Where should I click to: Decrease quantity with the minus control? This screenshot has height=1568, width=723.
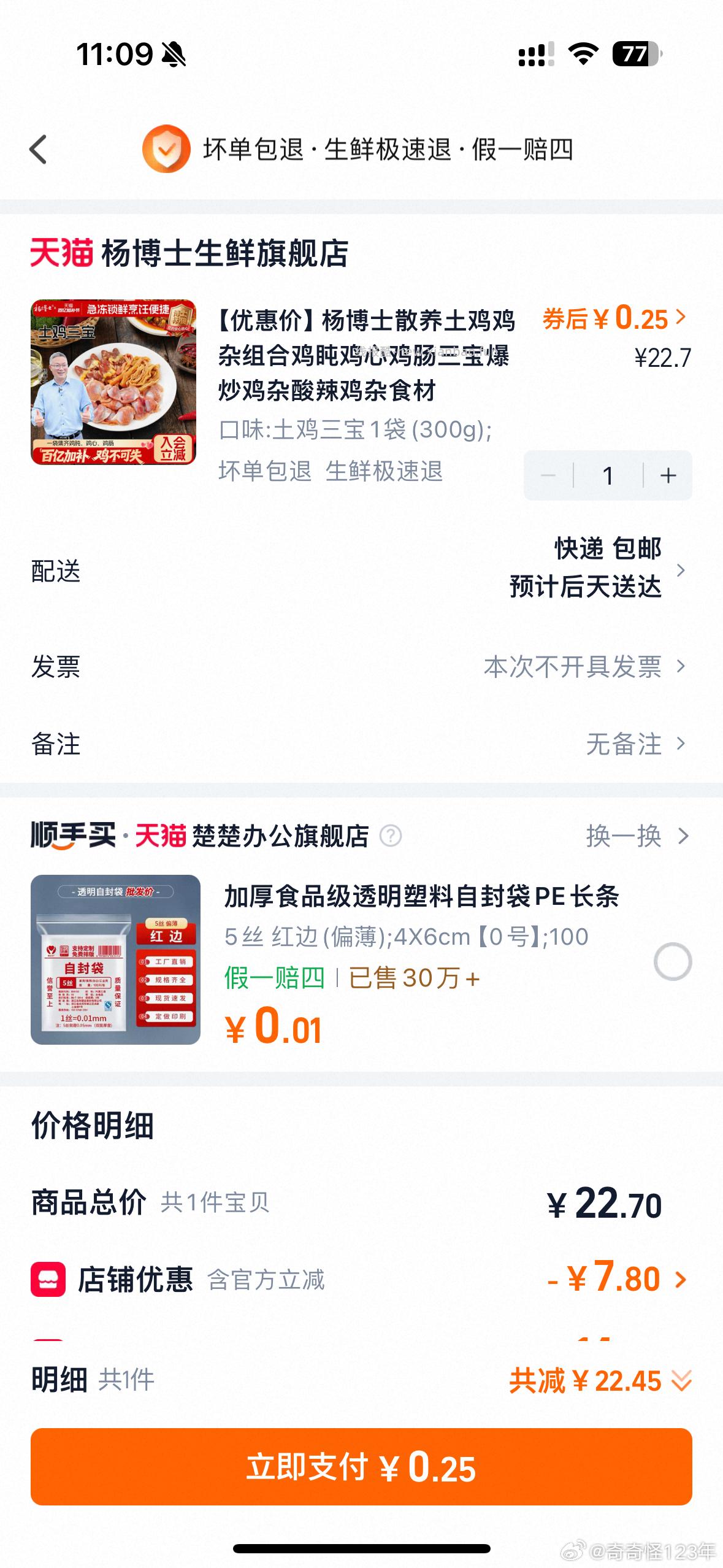548,475
